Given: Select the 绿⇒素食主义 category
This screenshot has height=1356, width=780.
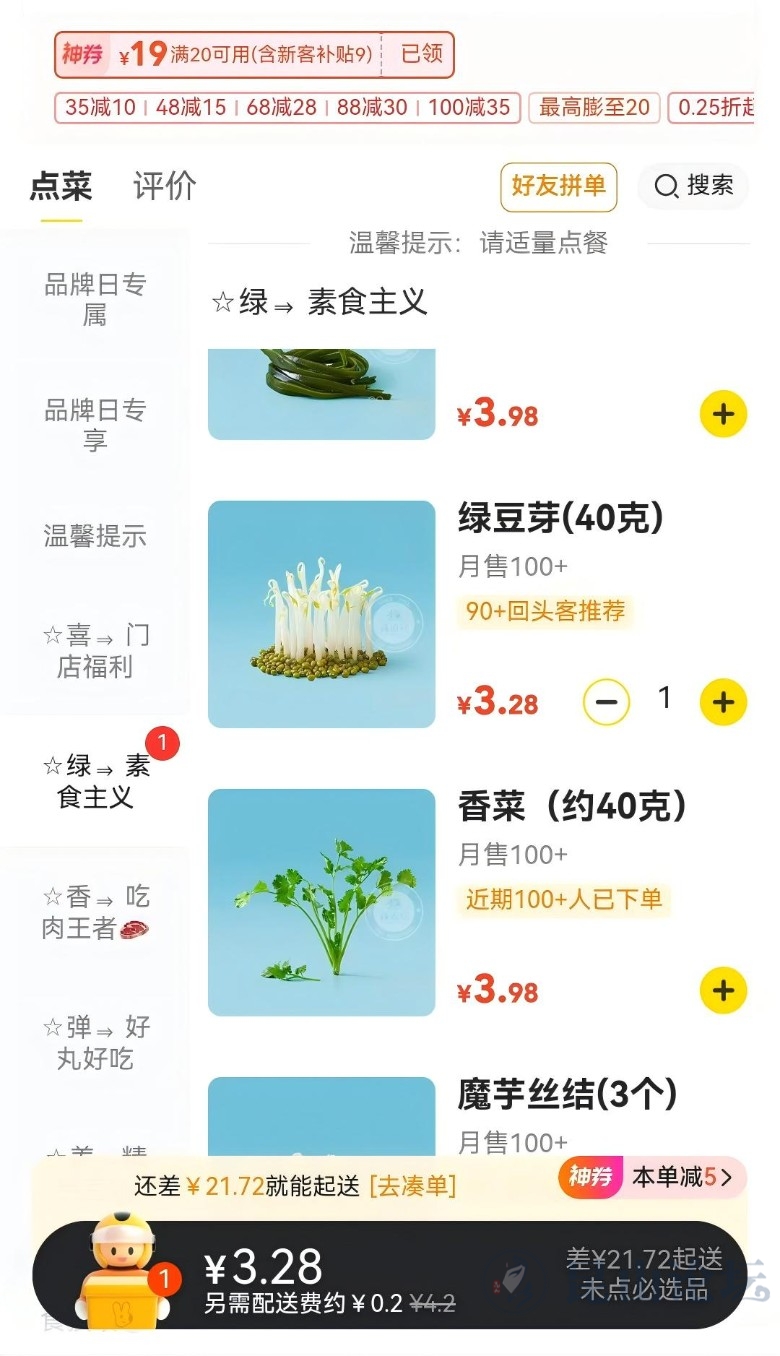Looking at the screenshot, I should [x=95, y=781].
